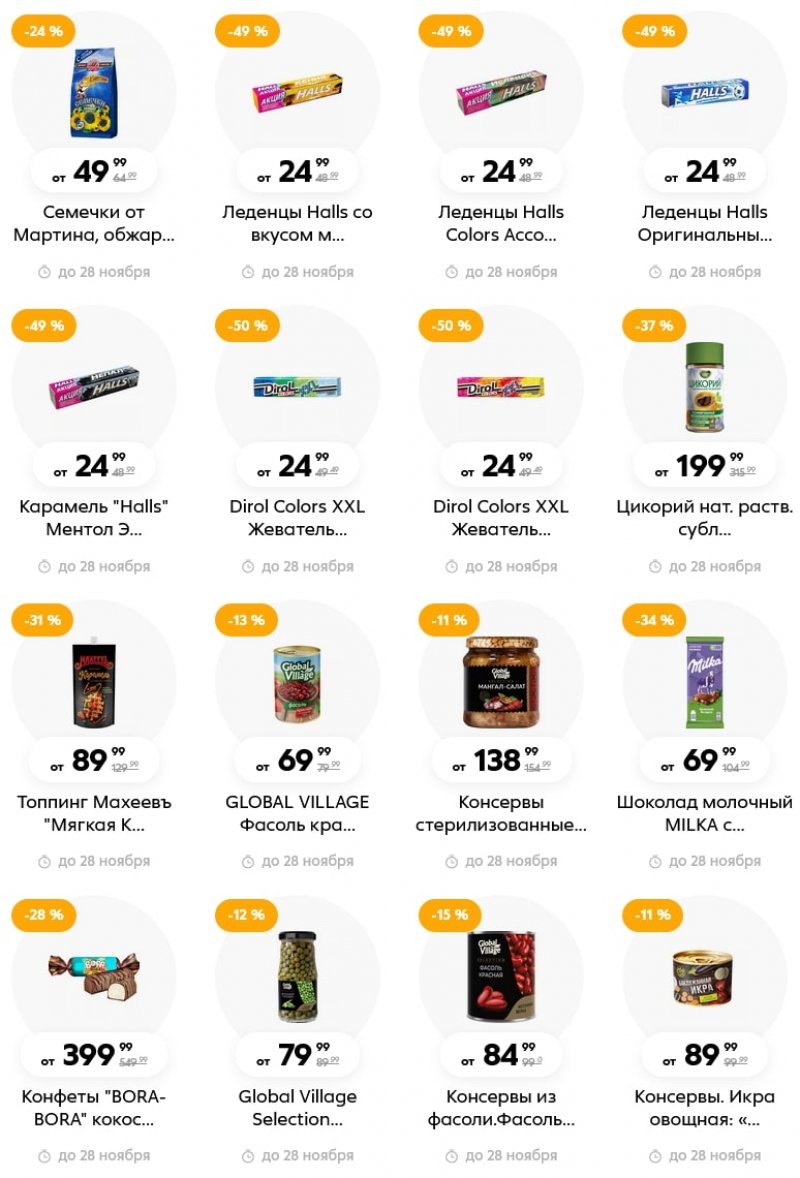View Конфеты "BORA-BORA" кокос item
The image size is (800, 1178).
point(94,1107)
